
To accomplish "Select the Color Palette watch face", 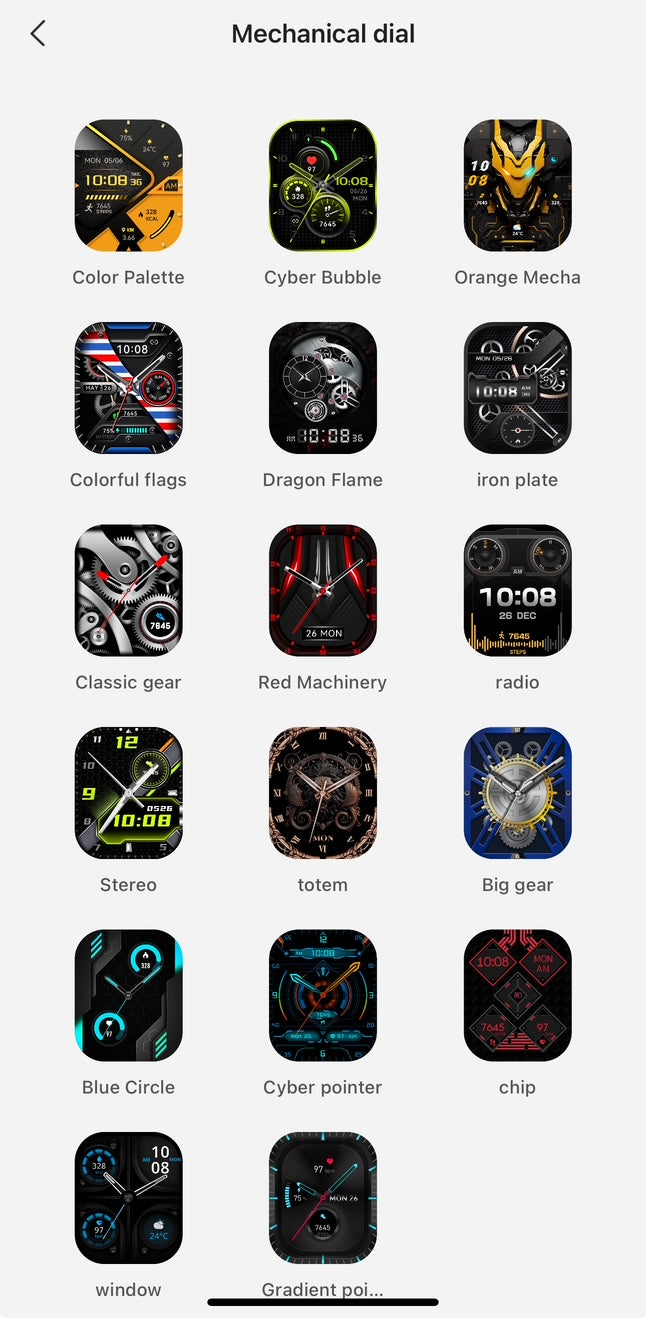I will pyautogui.click(x=128, y=185).
